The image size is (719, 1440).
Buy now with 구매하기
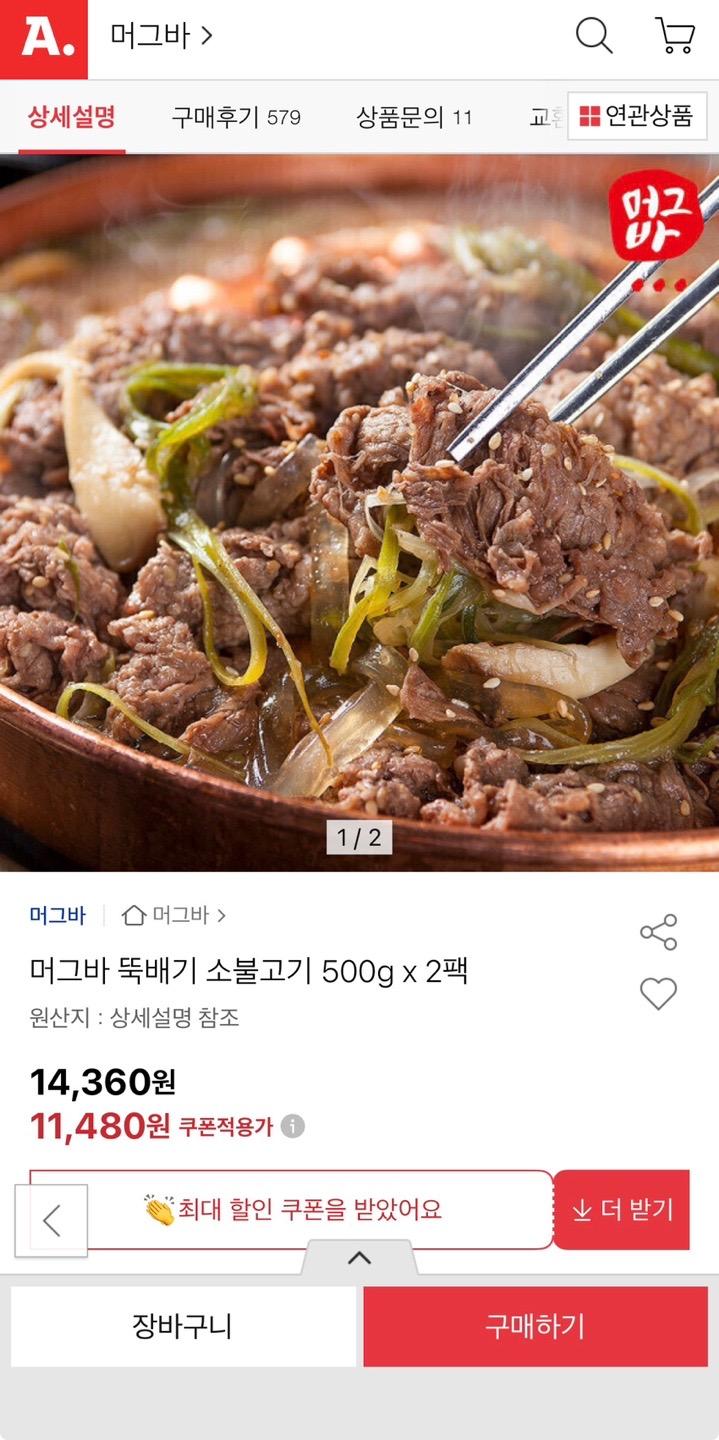pyautogui.click(x=535, y=1326)
